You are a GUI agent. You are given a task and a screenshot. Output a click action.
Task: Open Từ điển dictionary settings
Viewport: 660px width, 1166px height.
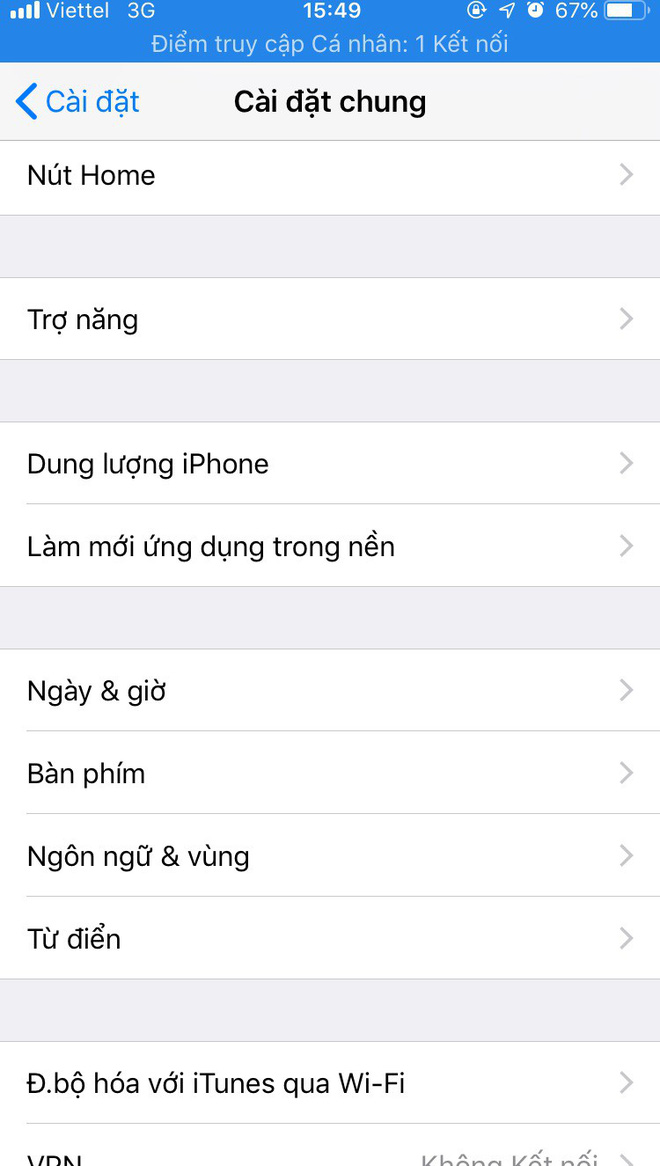tap(330, 938)
